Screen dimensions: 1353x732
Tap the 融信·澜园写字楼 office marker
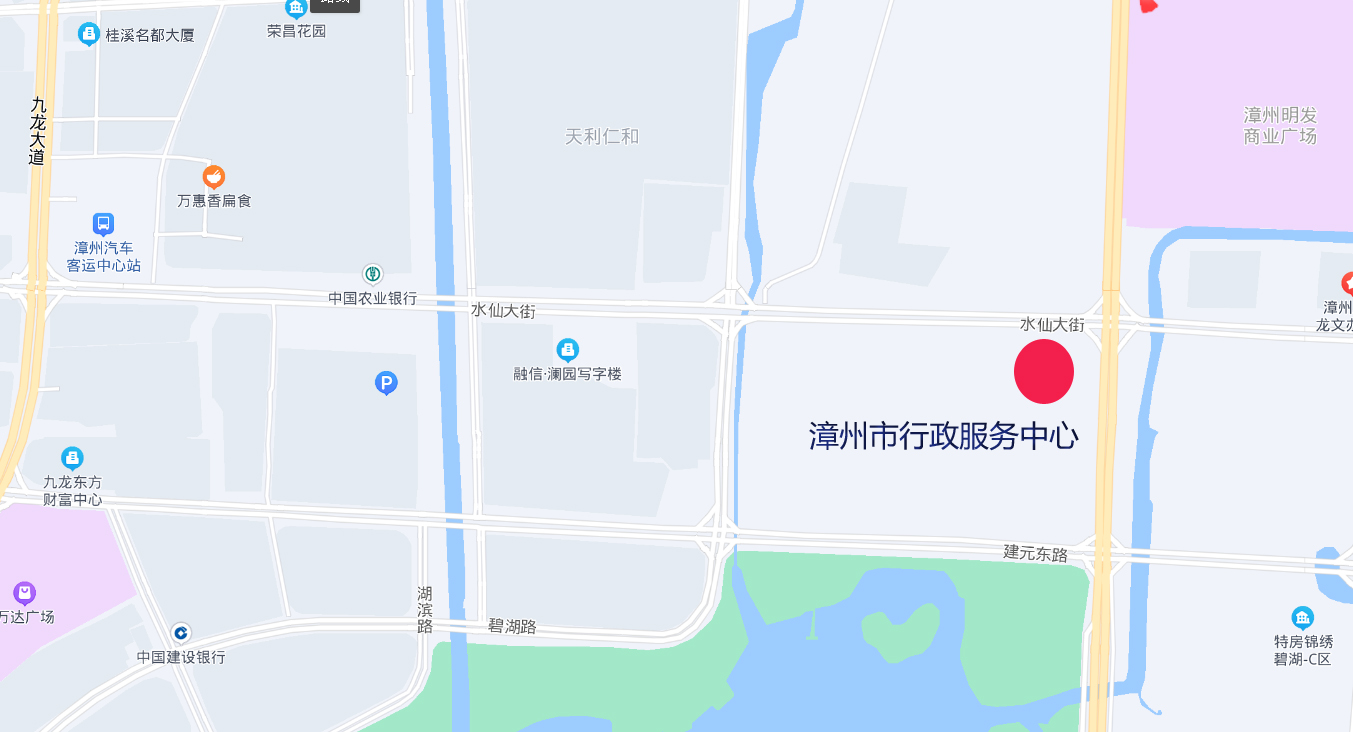coord(567,350)
